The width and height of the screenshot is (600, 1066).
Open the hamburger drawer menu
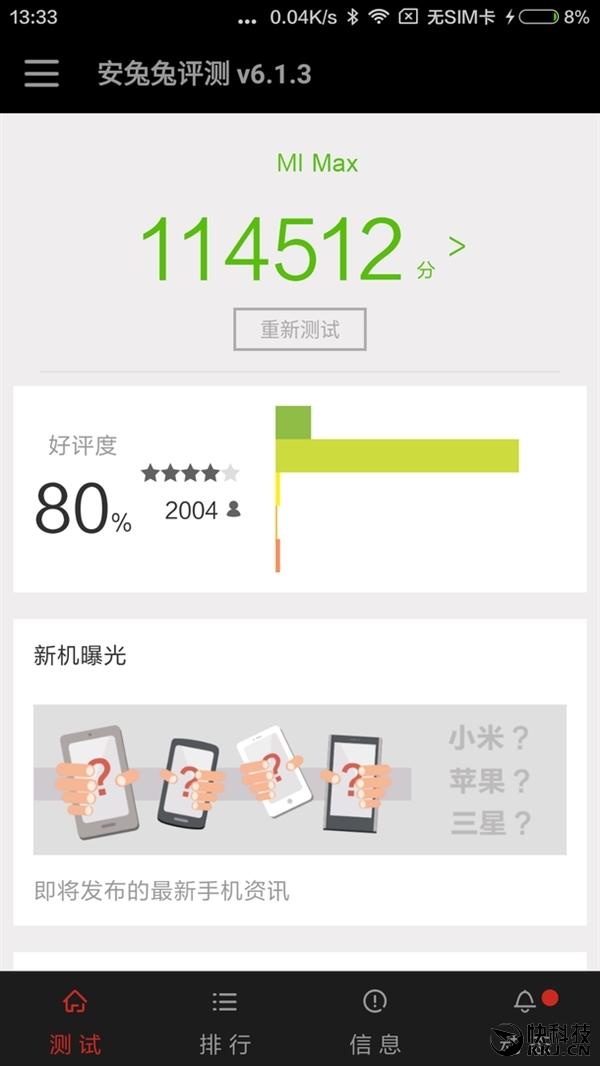41,73
